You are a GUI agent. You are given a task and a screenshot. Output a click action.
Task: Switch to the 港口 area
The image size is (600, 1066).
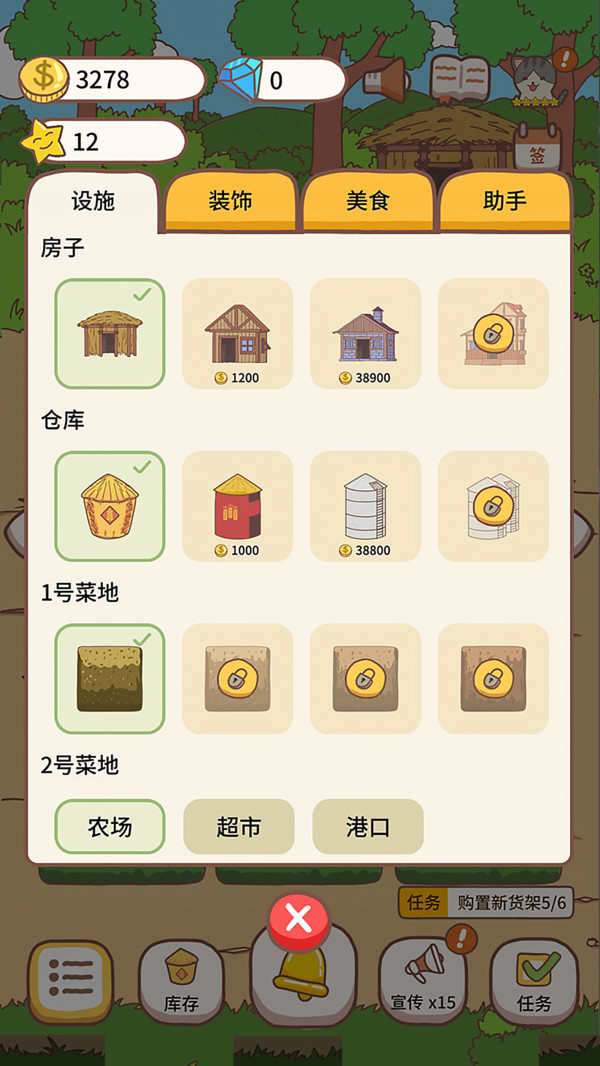click(368, 826)
